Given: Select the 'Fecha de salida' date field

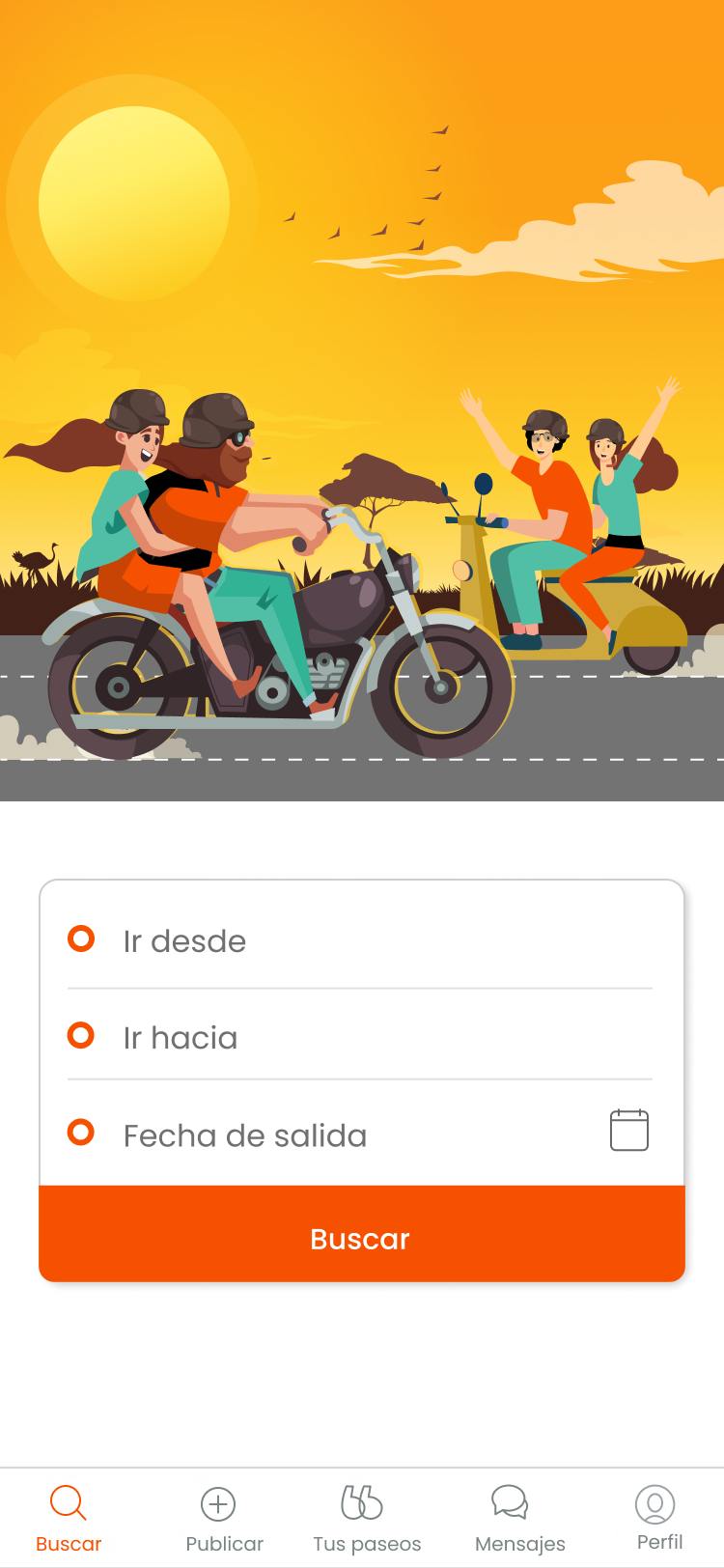Looking at the screenshot, I should [328, 1135].
